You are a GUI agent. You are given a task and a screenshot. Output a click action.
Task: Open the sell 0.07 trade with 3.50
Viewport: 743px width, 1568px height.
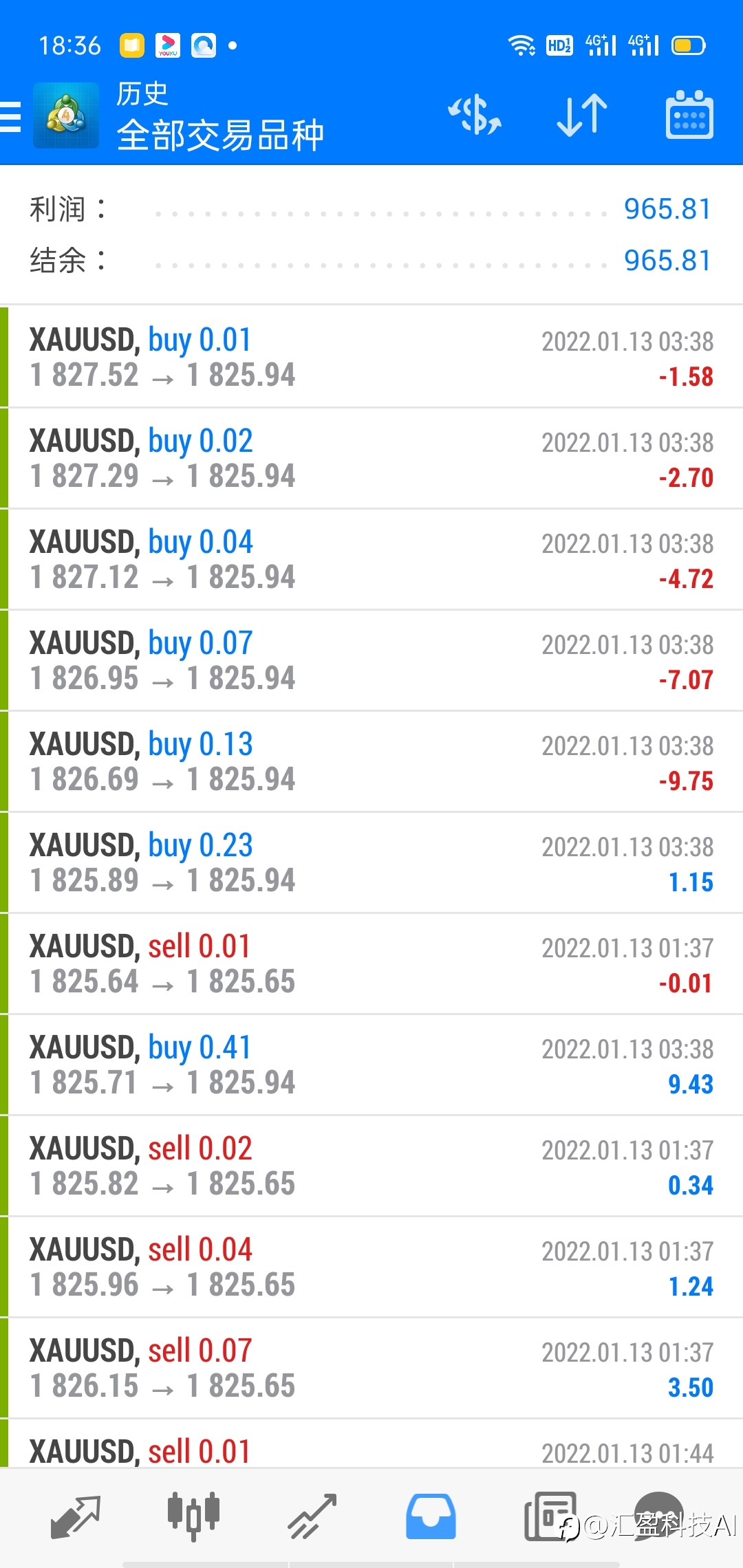tap(371, 1368)
